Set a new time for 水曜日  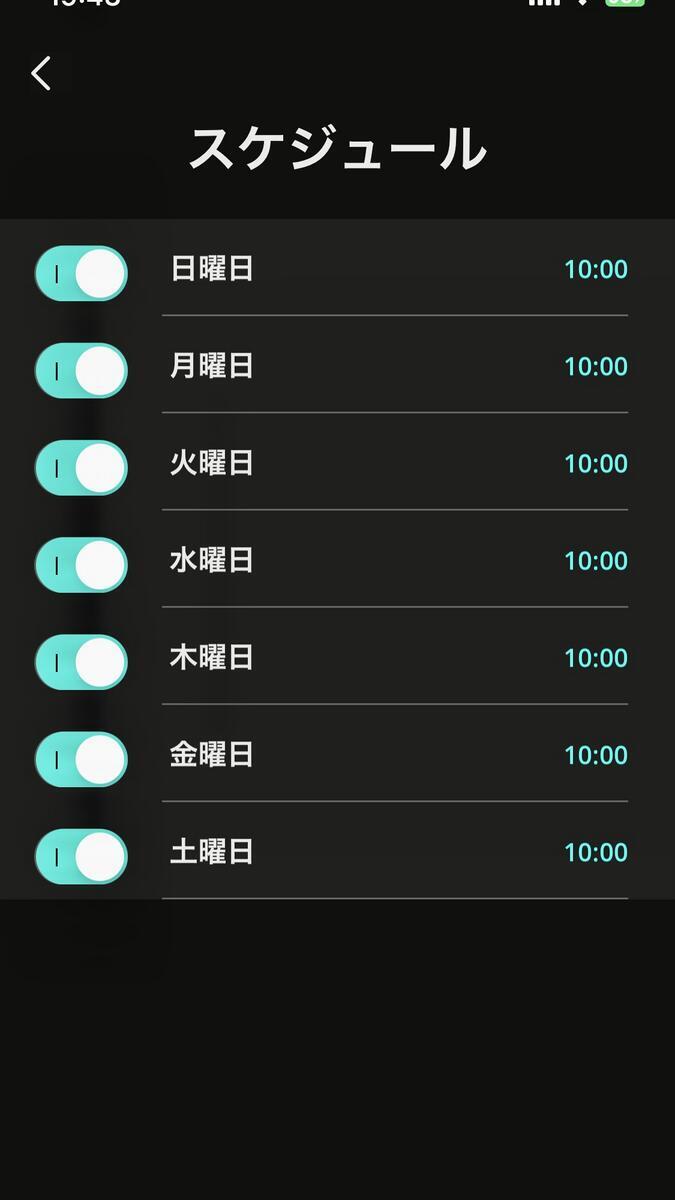pyautogui.click(x=596, y=561)
